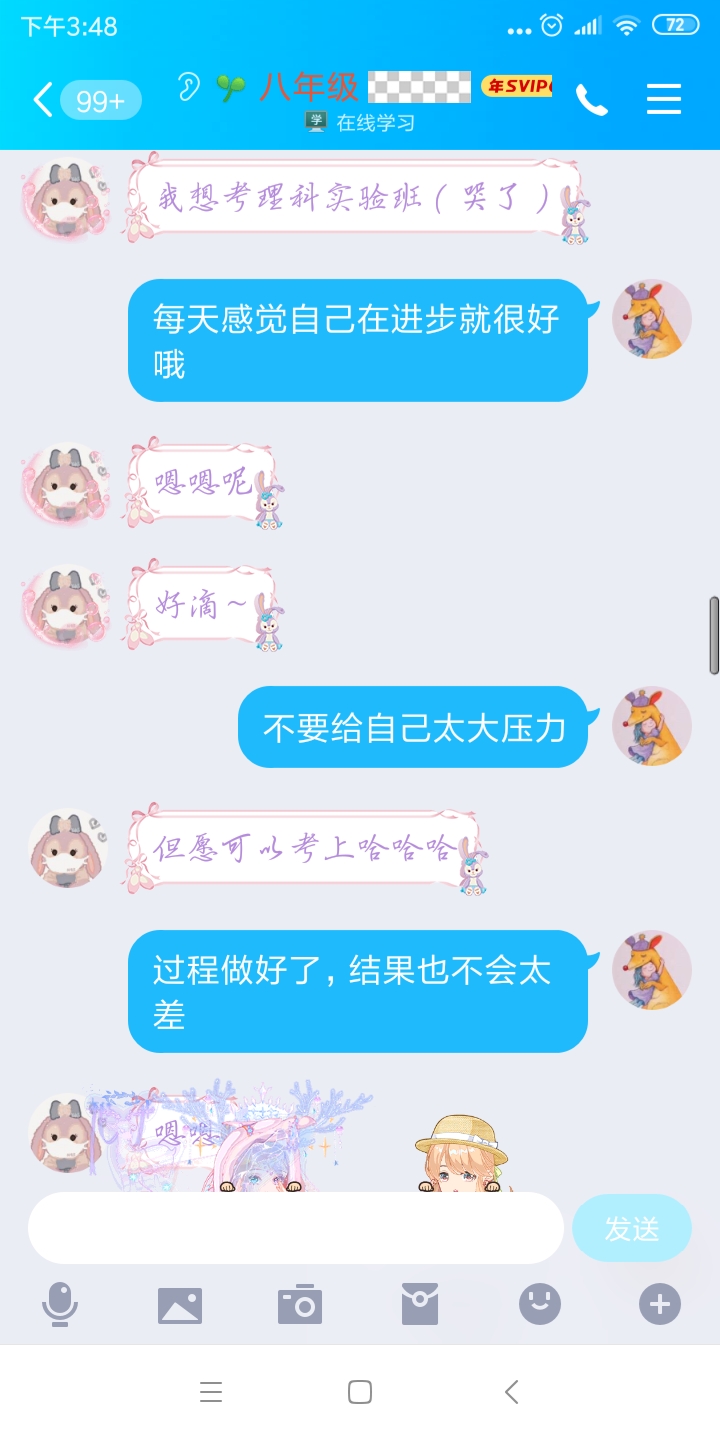Open sender avatar beside 我想考理科实验班
720x1440 pixels.
click(65, 198)
